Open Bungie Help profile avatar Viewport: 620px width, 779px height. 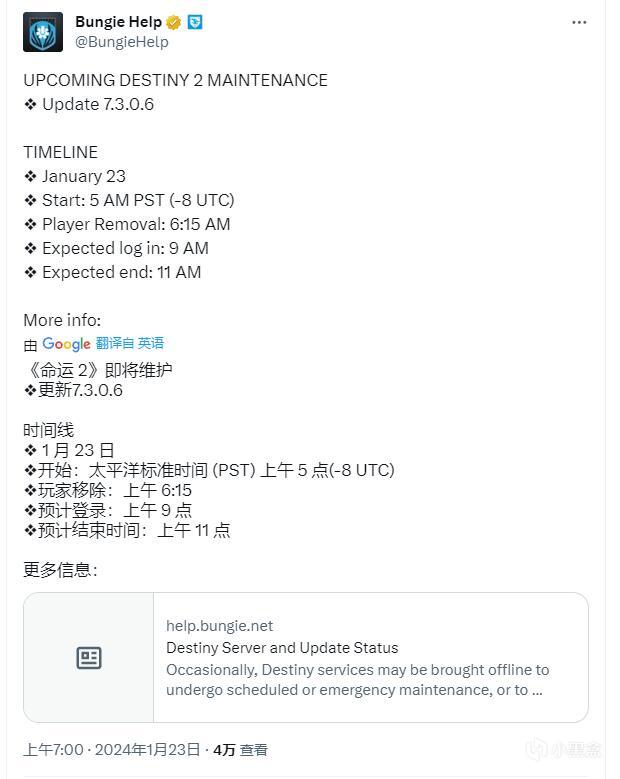[x=43, y=32]
